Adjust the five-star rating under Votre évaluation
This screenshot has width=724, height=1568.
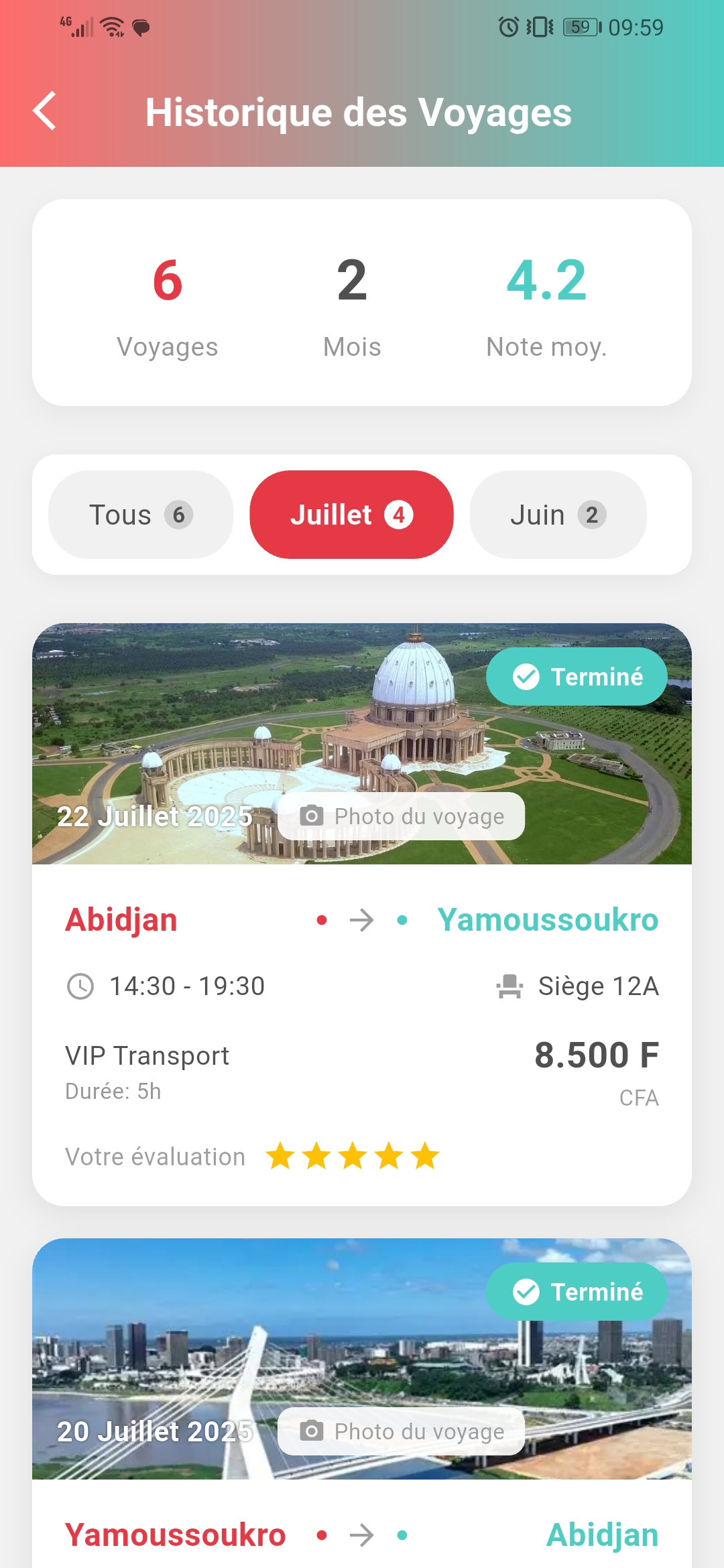[x=351, y=1155]
